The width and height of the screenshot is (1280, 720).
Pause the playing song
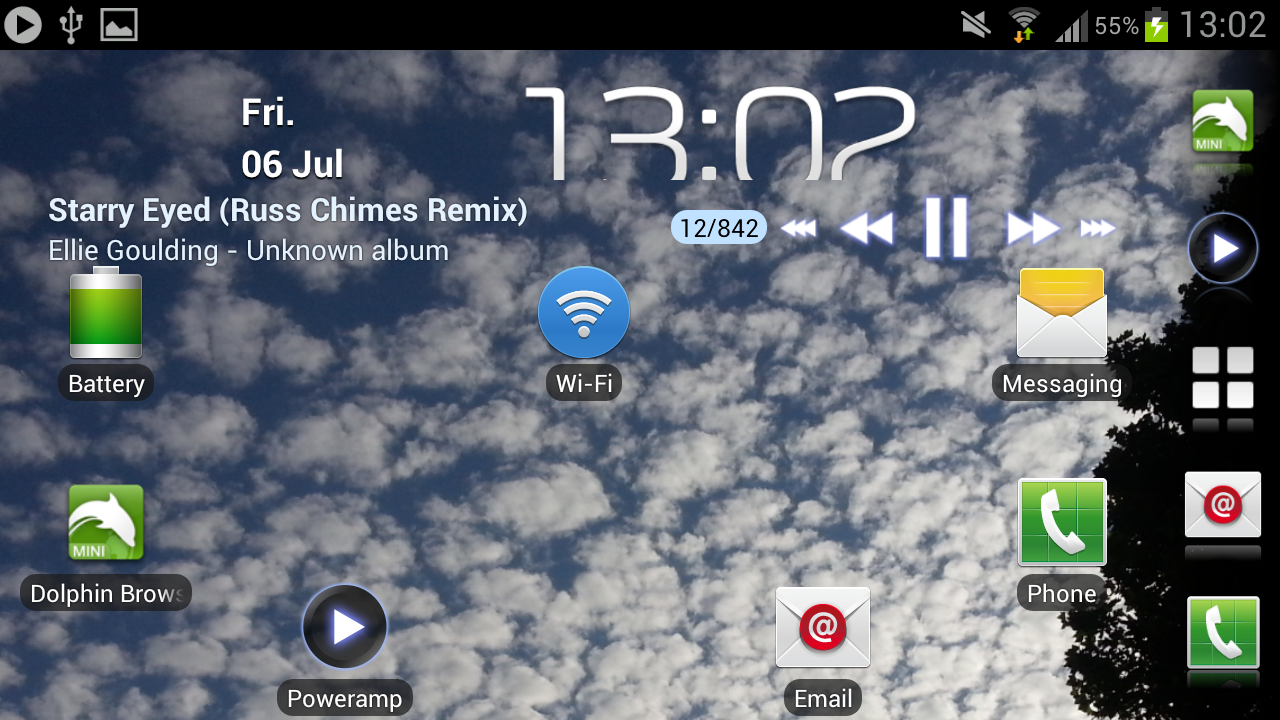click(945, 228)
